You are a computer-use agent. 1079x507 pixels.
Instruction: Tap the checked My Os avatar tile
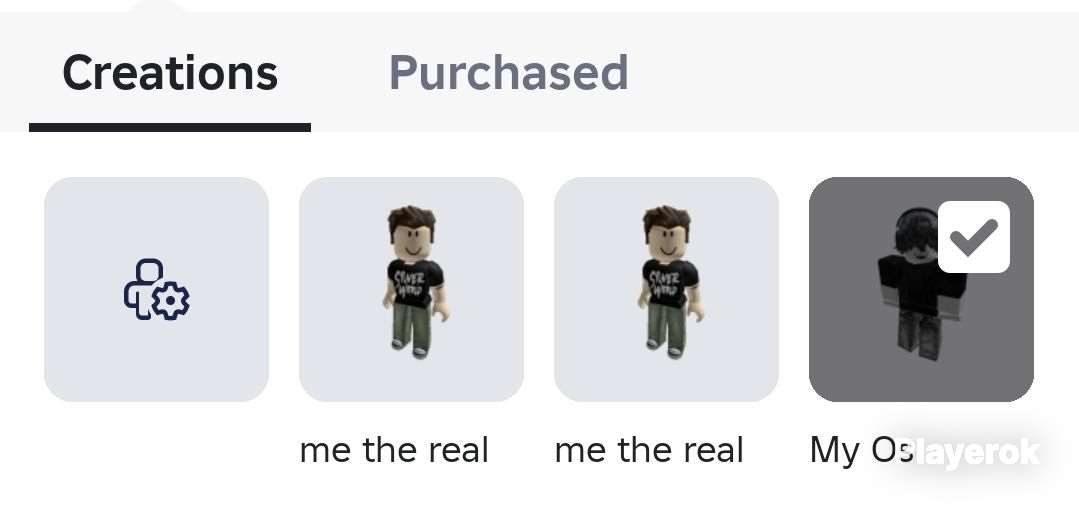click(x=920, y=290)
